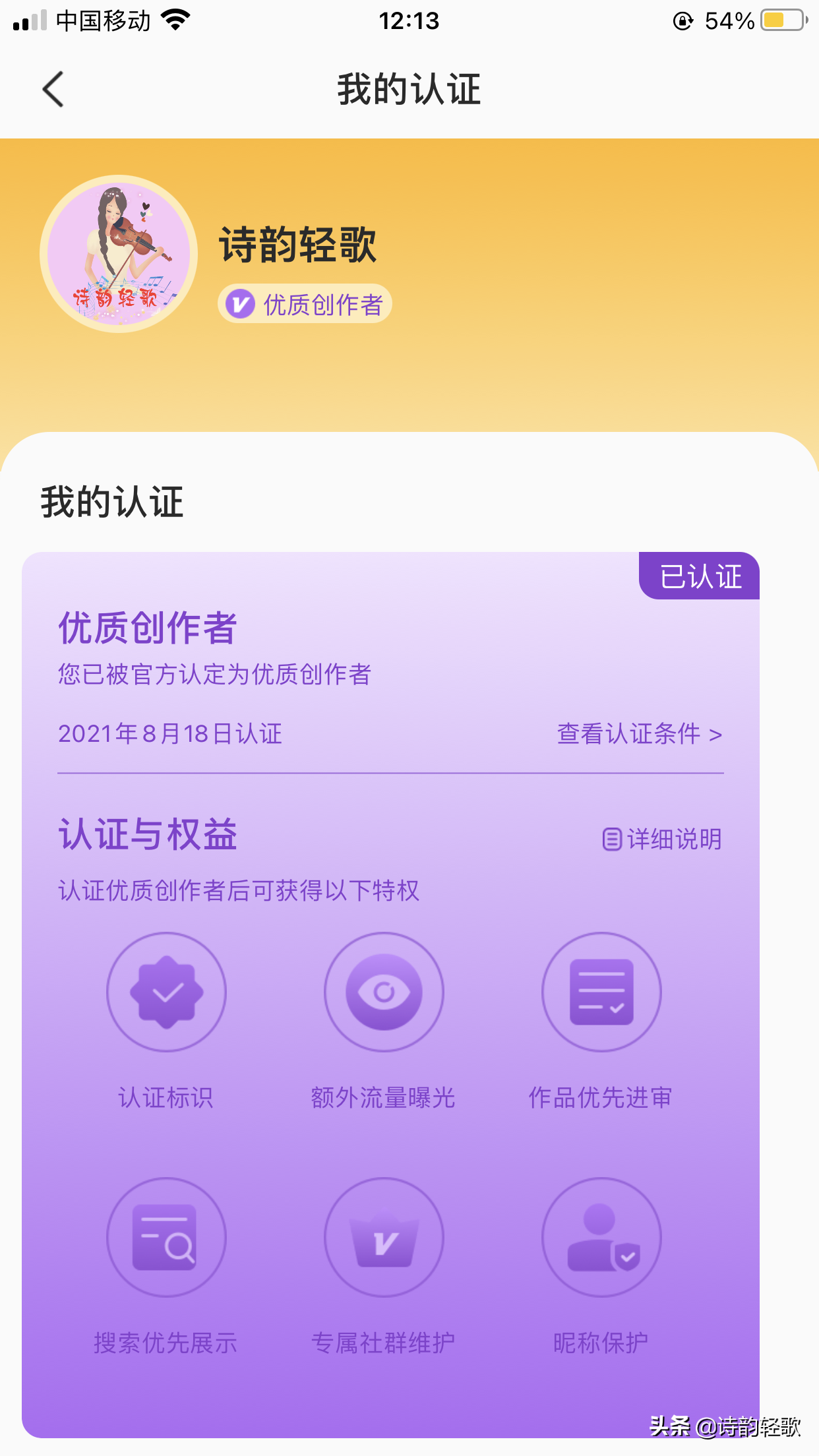Tap the 搜索优先展示 search icon

[x=166, y=1238]
